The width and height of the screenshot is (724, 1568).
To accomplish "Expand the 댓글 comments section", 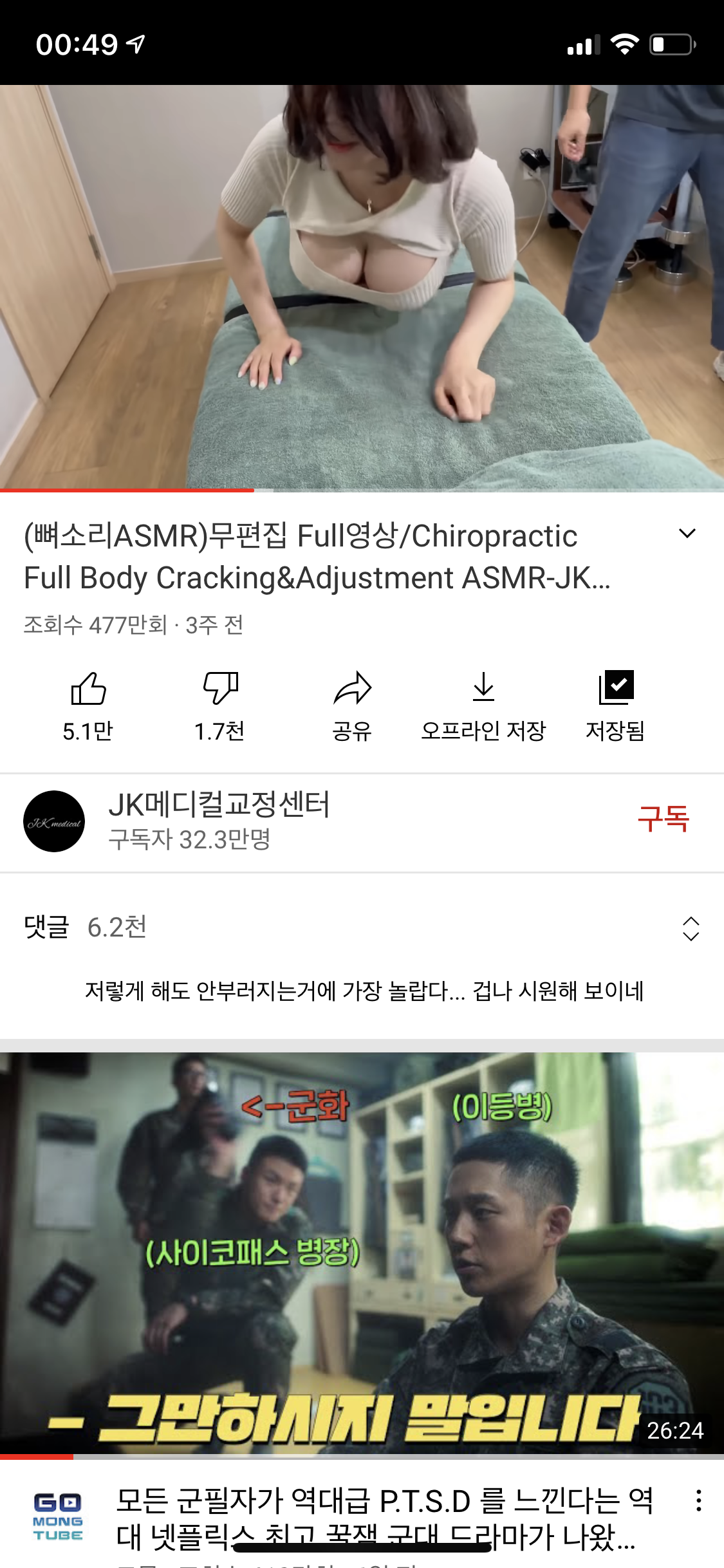I will click(x=691, y=931).
